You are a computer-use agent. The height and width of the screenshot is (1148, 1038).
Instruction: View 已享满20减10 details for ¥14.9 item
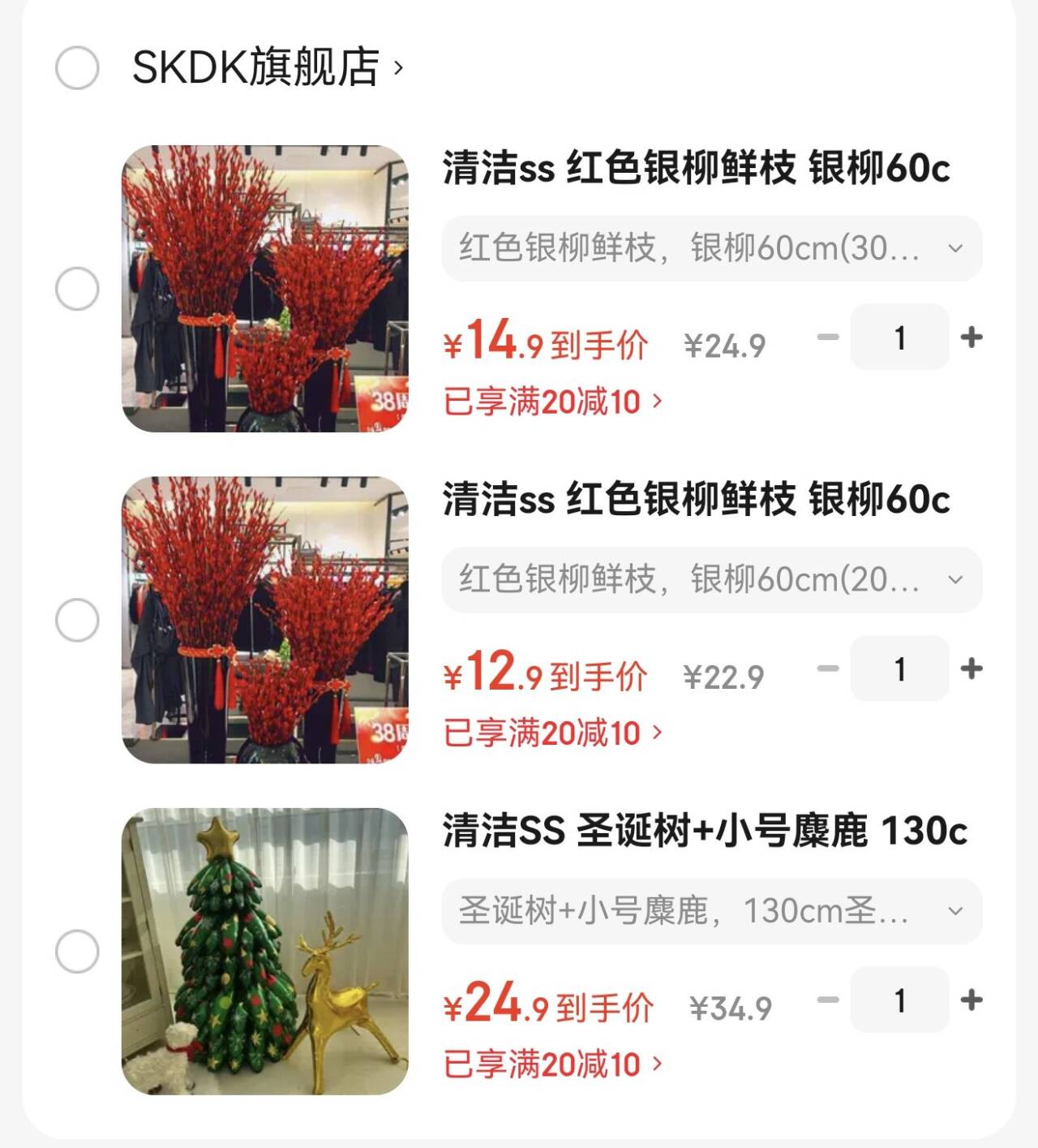coord(553,402)
